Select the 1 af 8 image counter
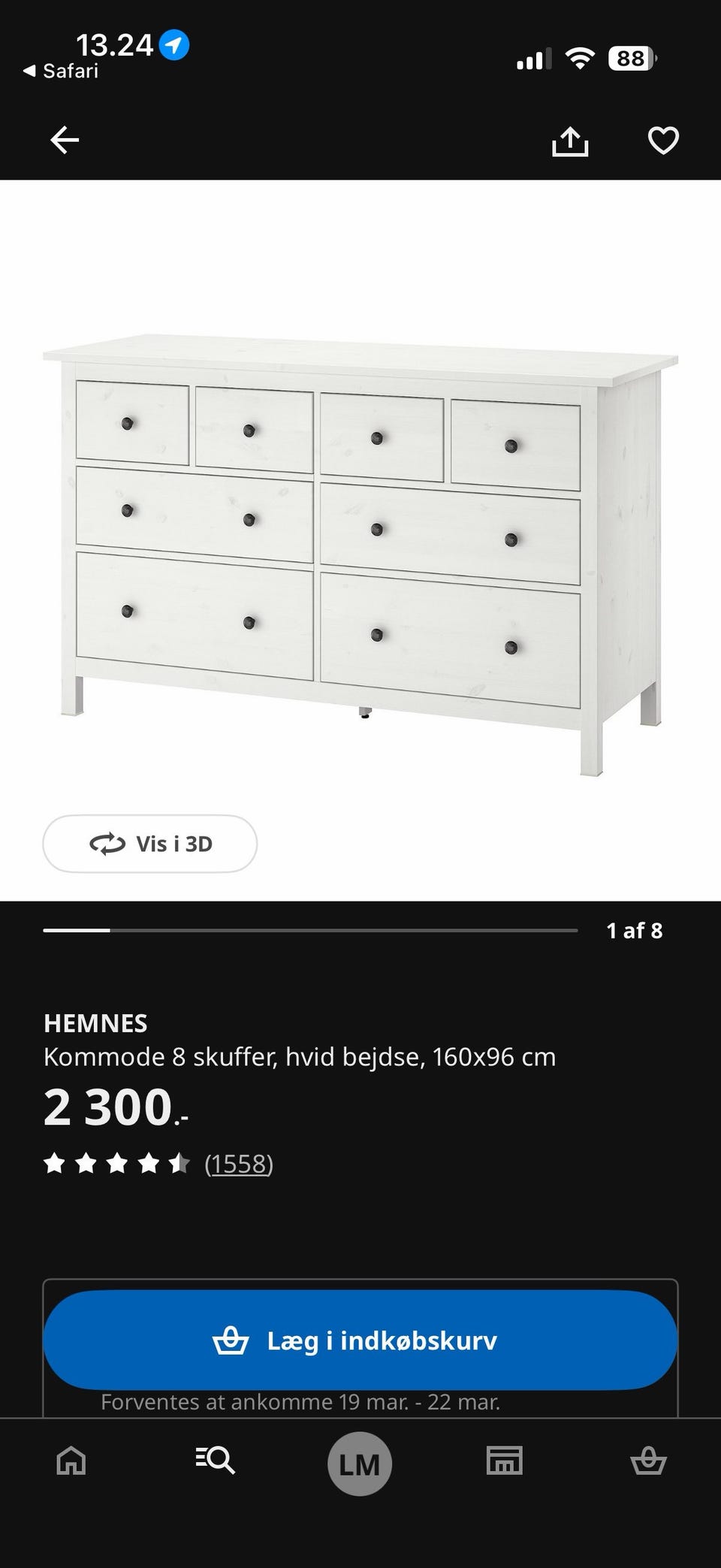721x1568 pixels. [635, 929]
